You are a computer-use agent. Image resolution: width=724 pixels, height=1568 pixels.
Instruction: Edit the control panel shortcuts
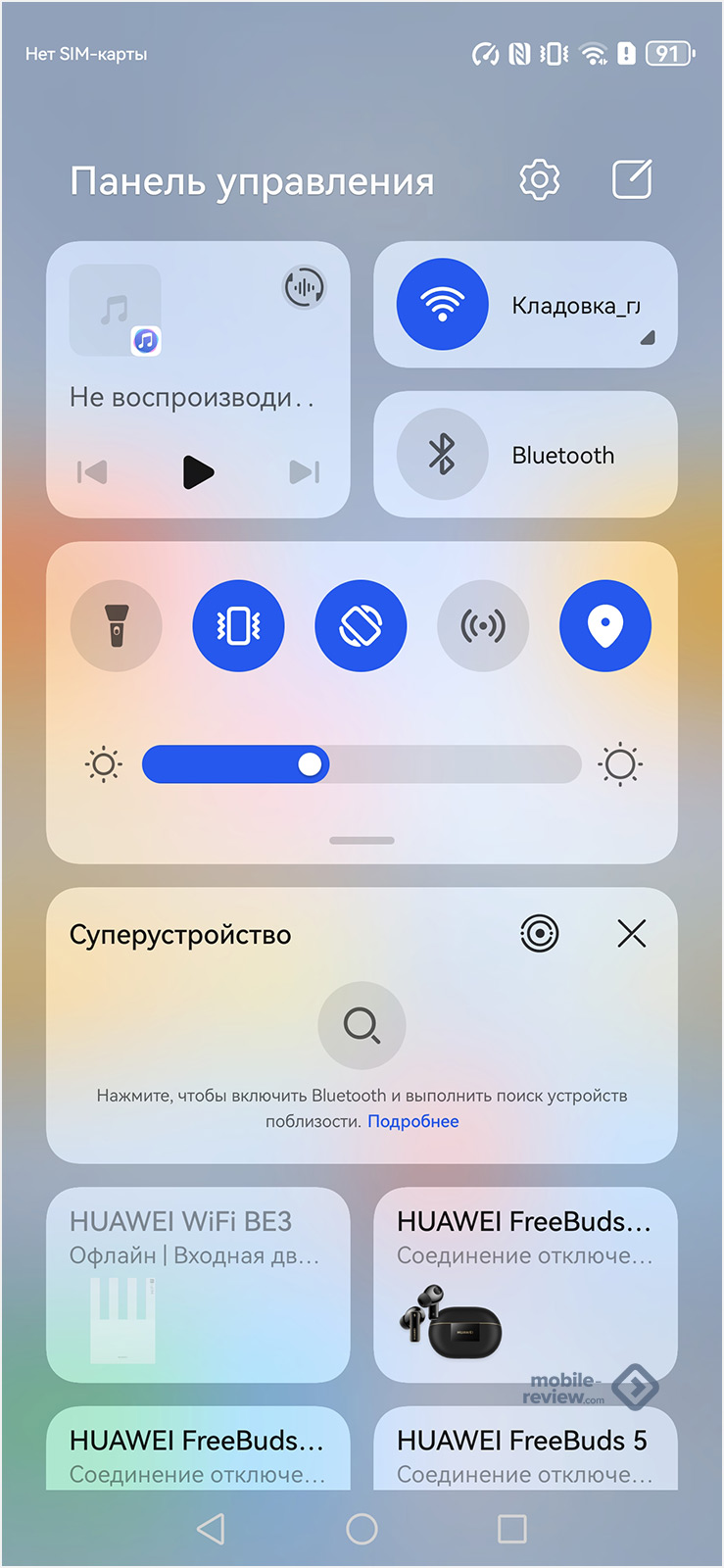(x=632, y=180)
